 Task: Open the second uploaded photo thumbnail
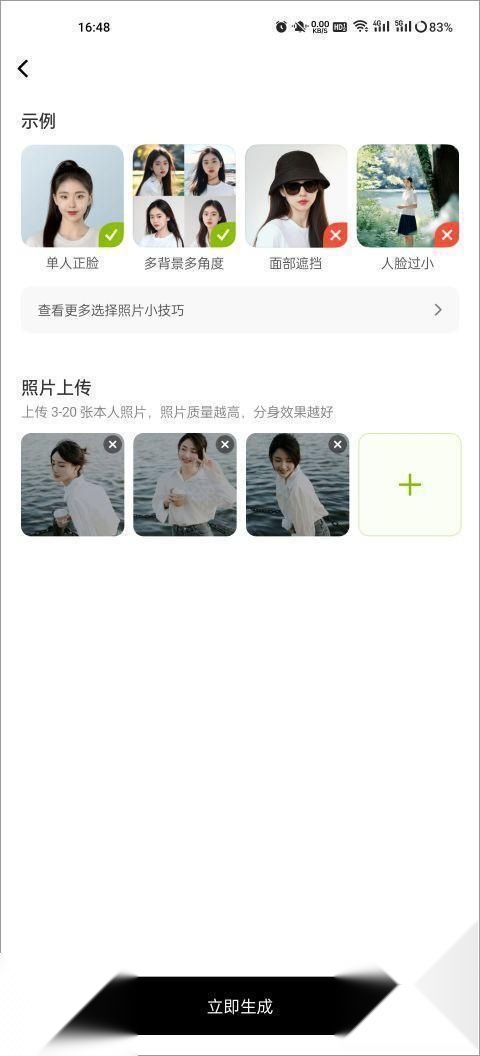(x=185, y=484)
